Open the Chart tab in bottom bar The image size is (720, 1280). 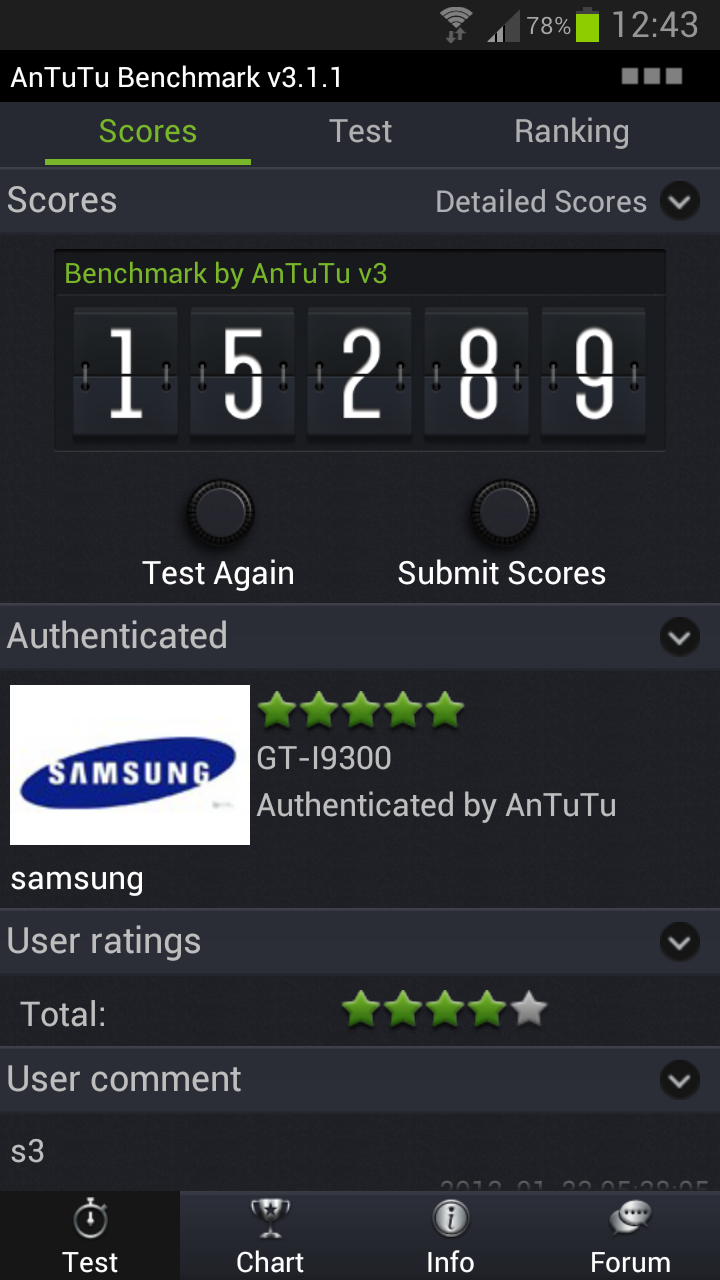point(270,1236)
